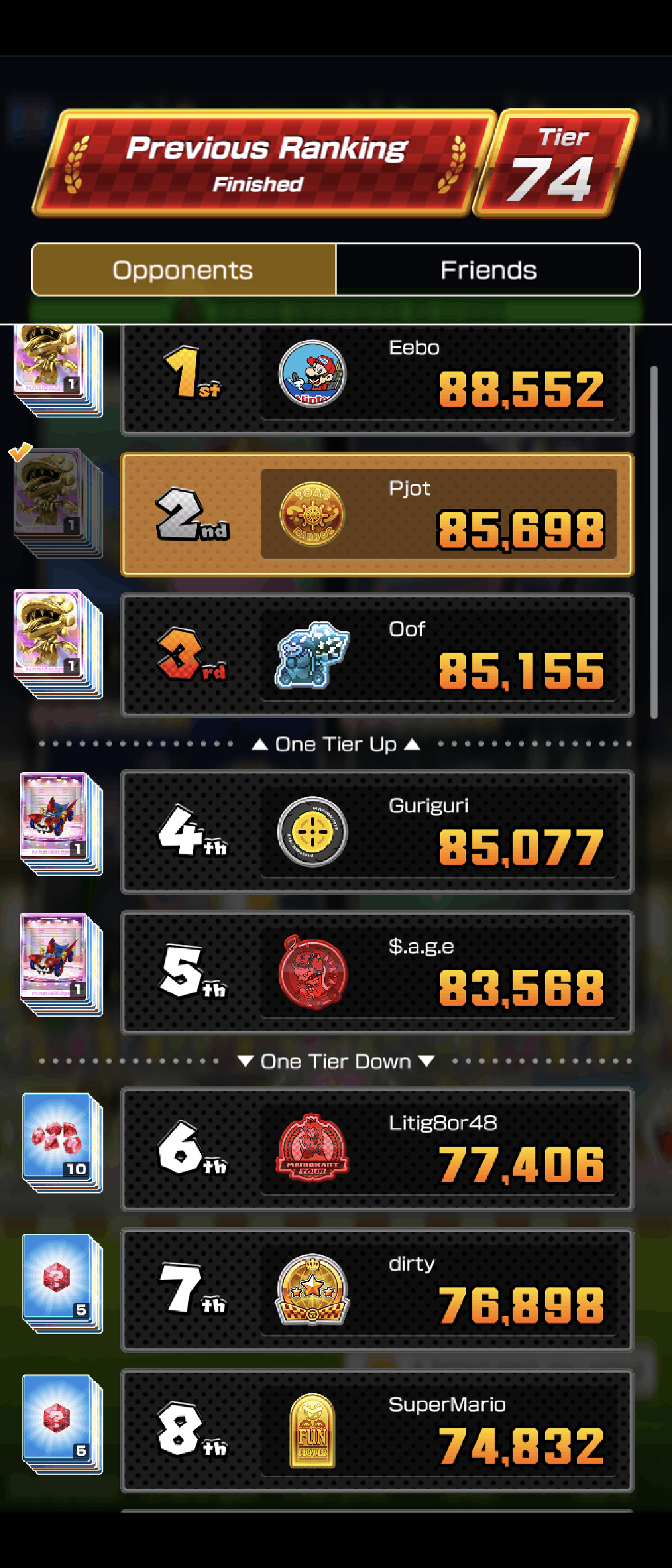
Task: Tap the 10 rubies reward beside Litig8or48
Action: (x=61, y=1141)
